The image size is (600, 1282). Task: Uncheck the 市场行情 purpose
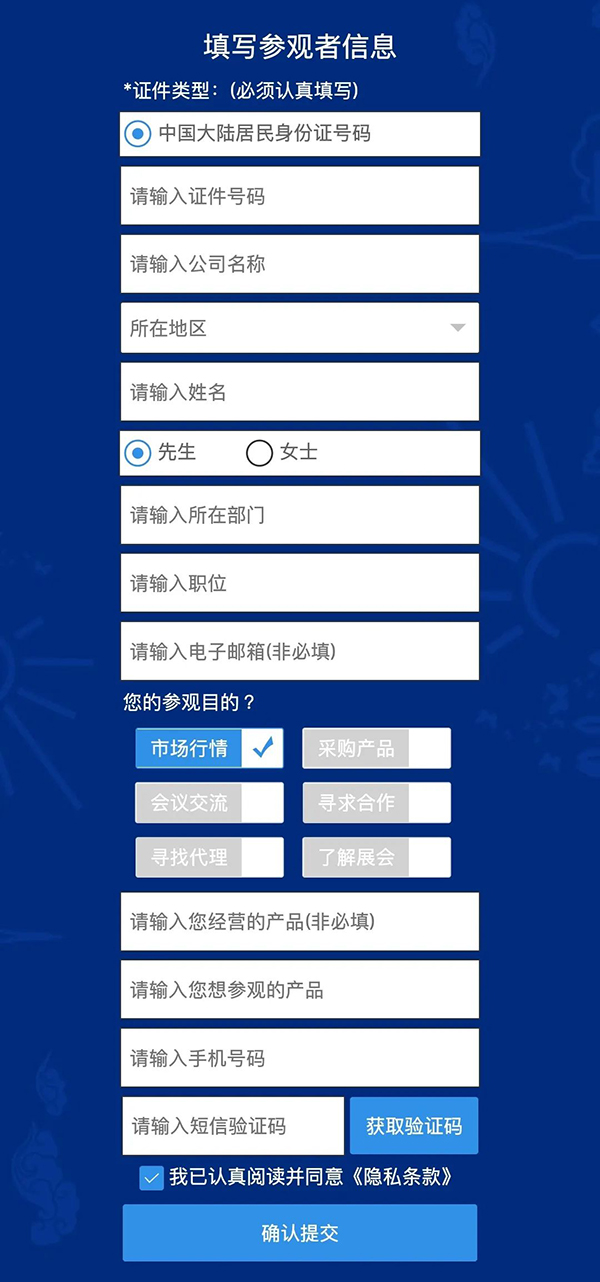[x=209, y=748]
